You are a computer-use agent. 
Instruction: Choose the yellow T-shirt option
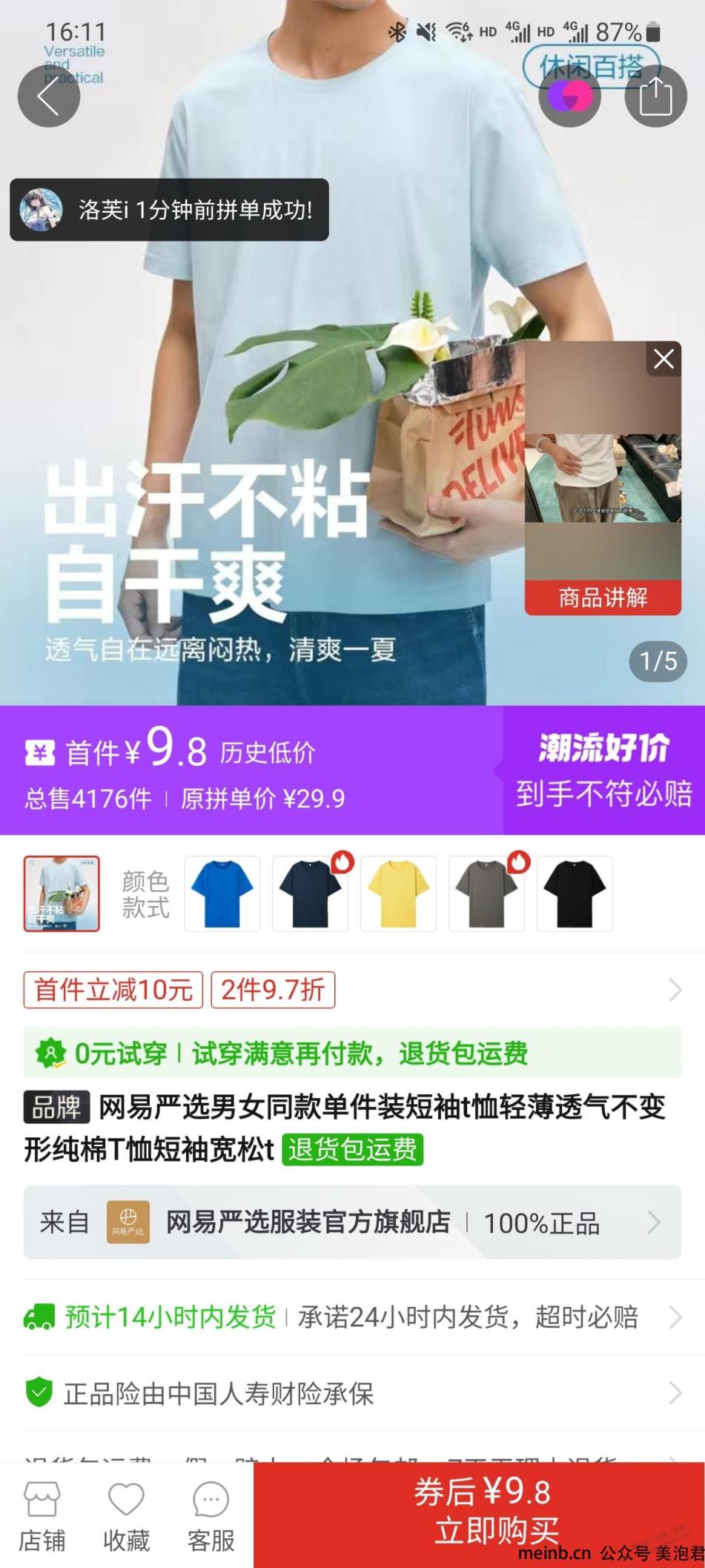tap(398, 893)
